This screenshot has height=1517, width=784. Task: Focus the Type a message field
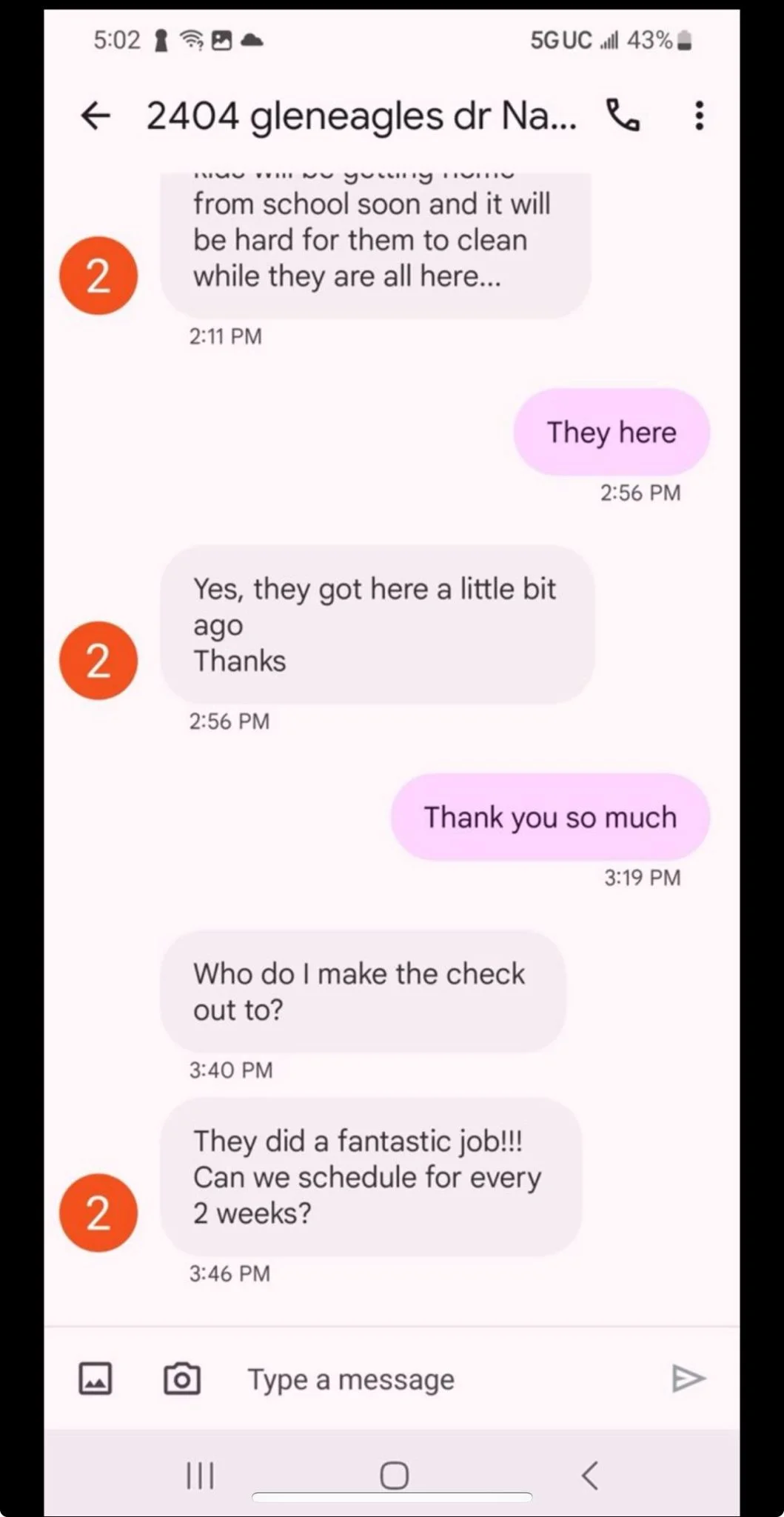pos(429,1378)
